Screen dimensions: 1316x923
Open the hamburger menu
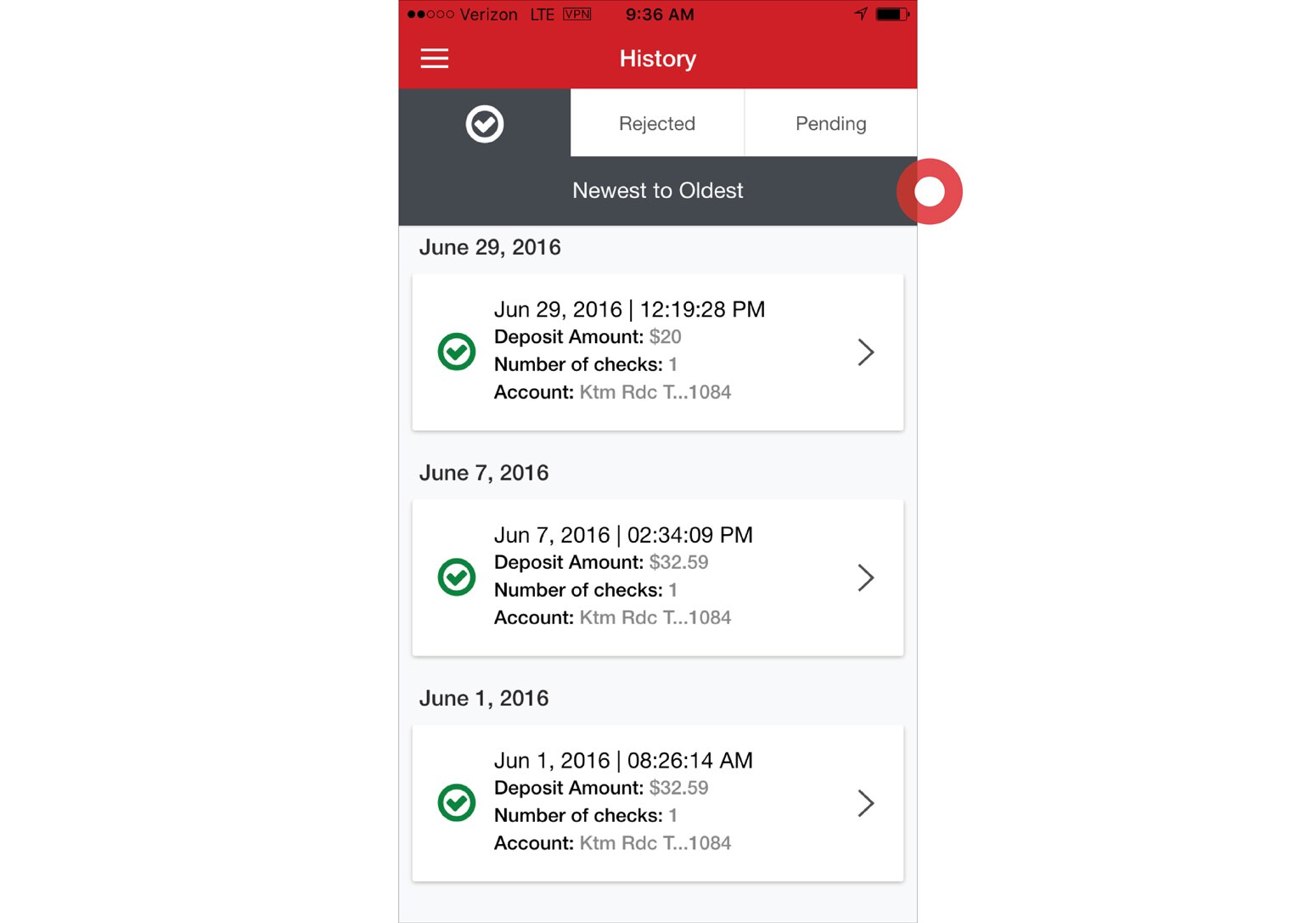point(434,59)
